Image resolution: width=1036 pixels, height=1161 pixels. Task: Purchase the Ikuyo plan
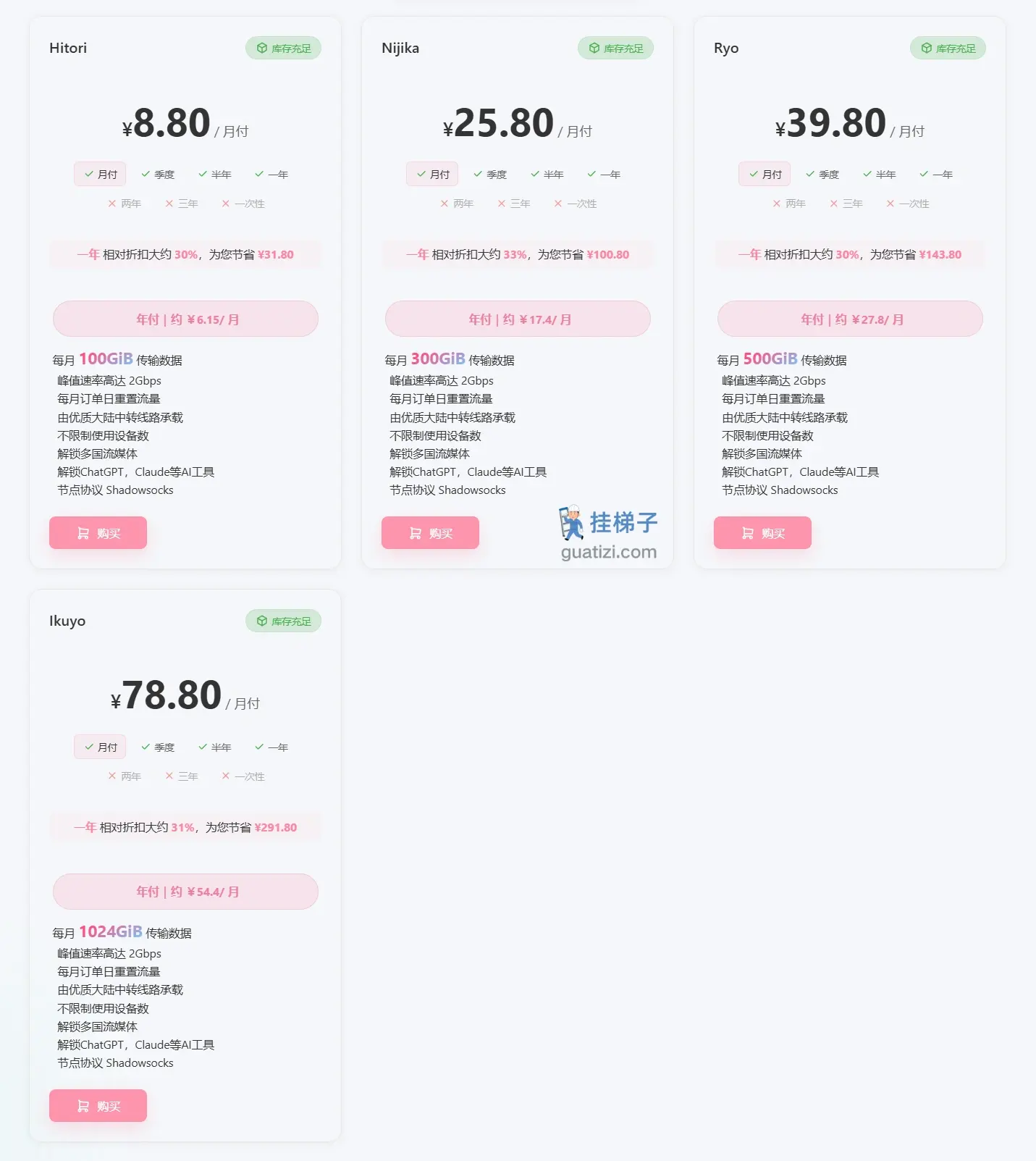click(x=98, y=1106)
